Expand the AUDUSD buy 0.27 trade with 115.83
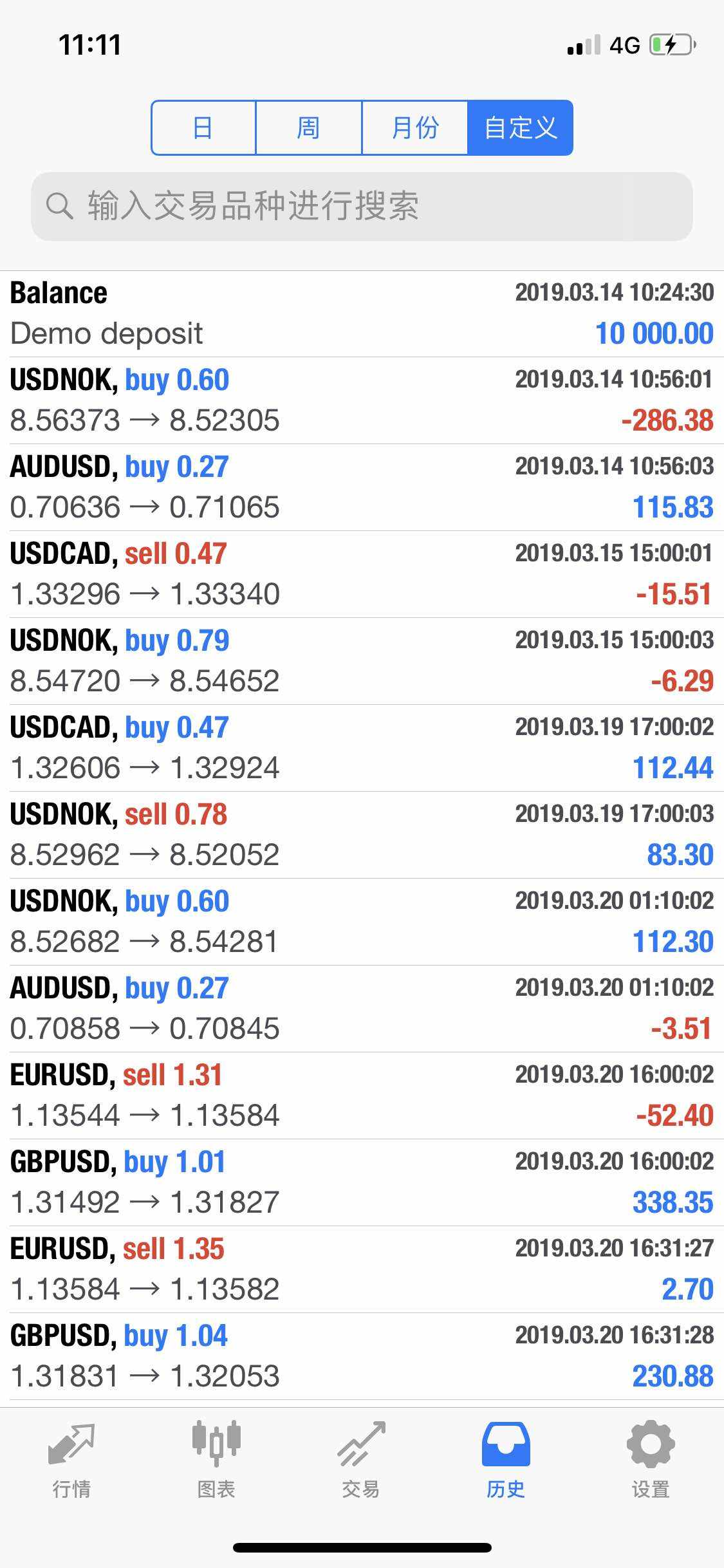 [362, 487]
